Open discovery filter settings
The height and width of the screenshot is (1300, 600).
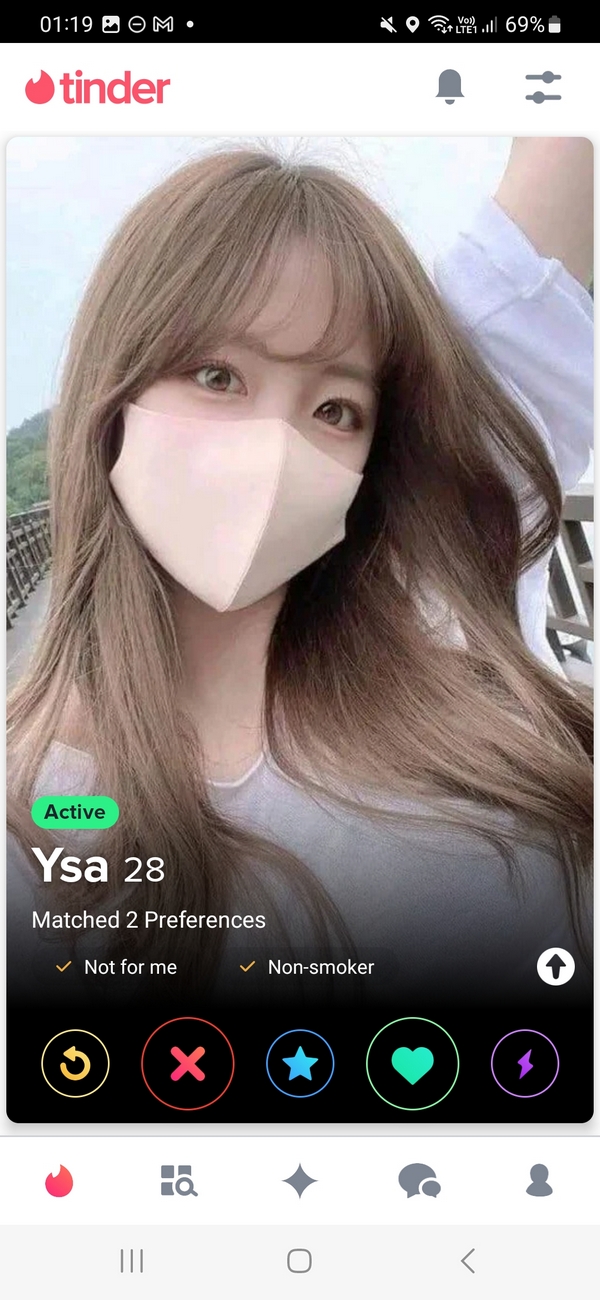(543, 88)
